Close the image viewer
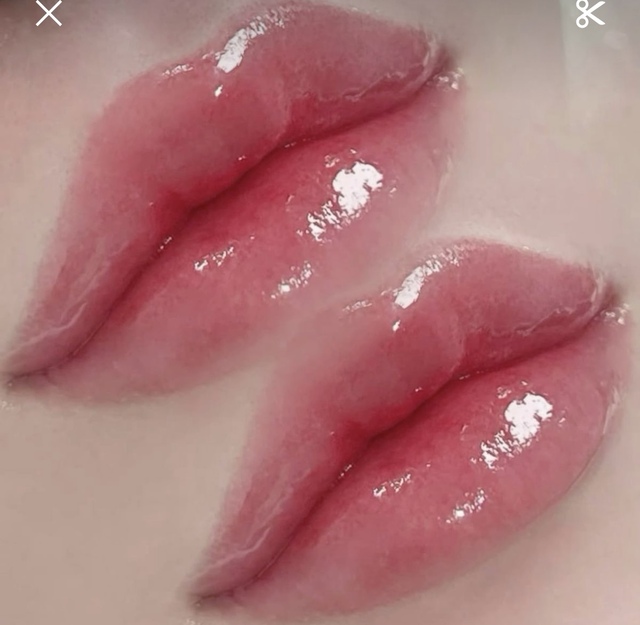 tap(48, 13)
